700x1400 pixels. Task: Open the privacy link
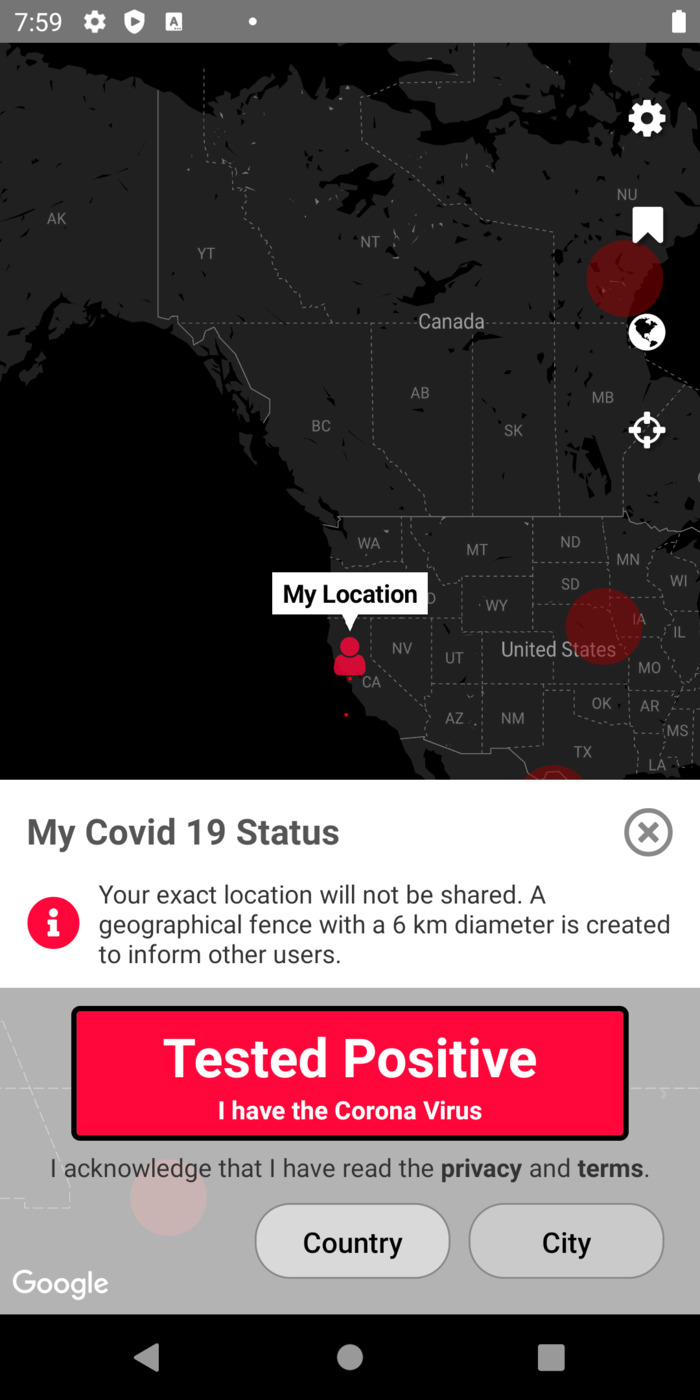481,1168
